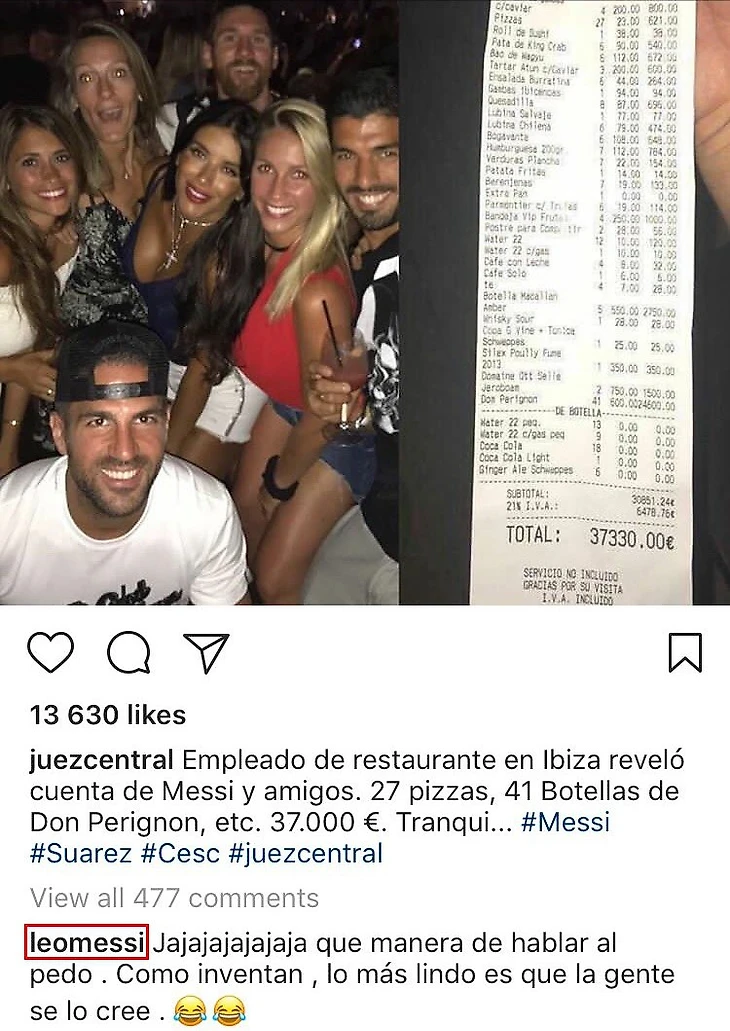View all 477 comments
This screenshot has height=1031, width=730.
coord(174,898)
